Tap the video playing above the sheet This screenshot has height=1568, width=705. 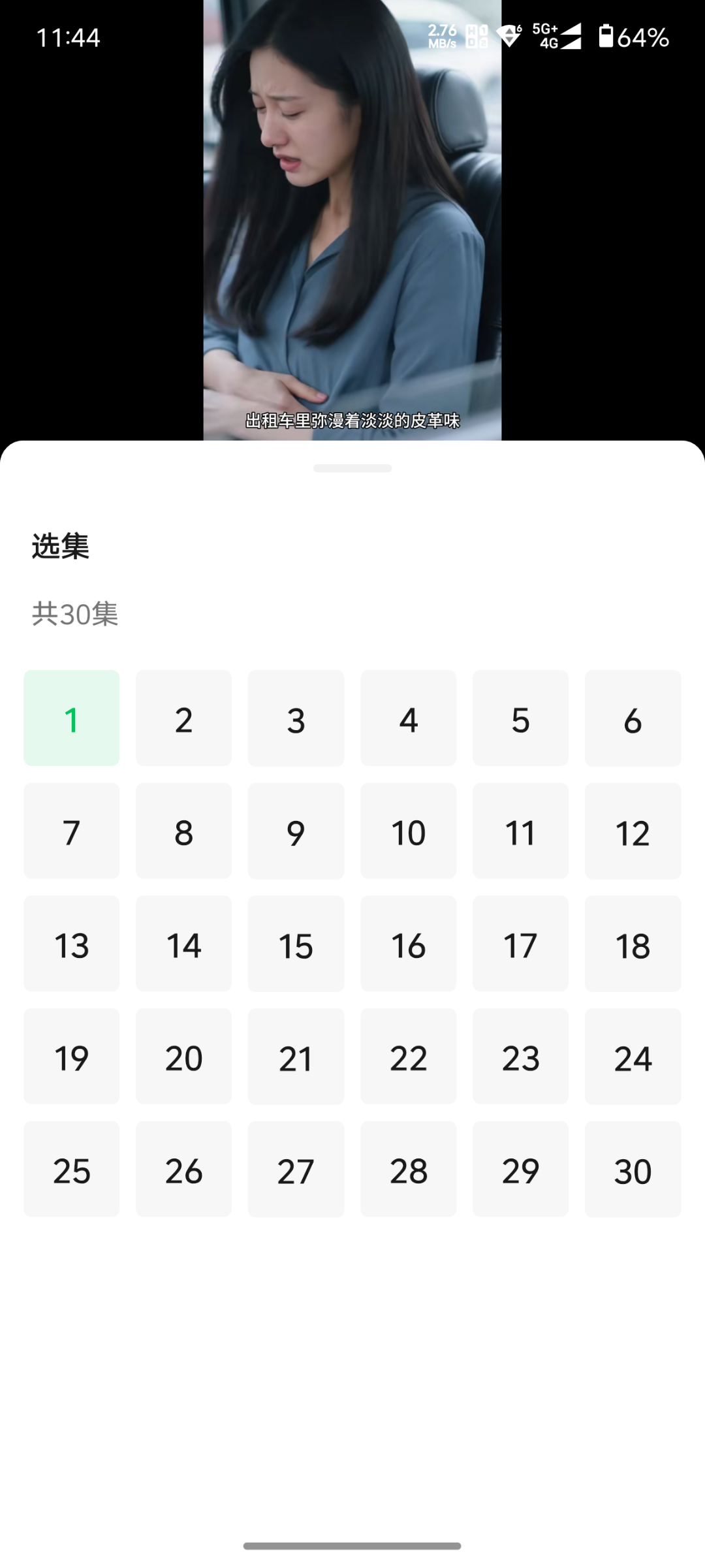pyautogui.click(x=352, y=222)
